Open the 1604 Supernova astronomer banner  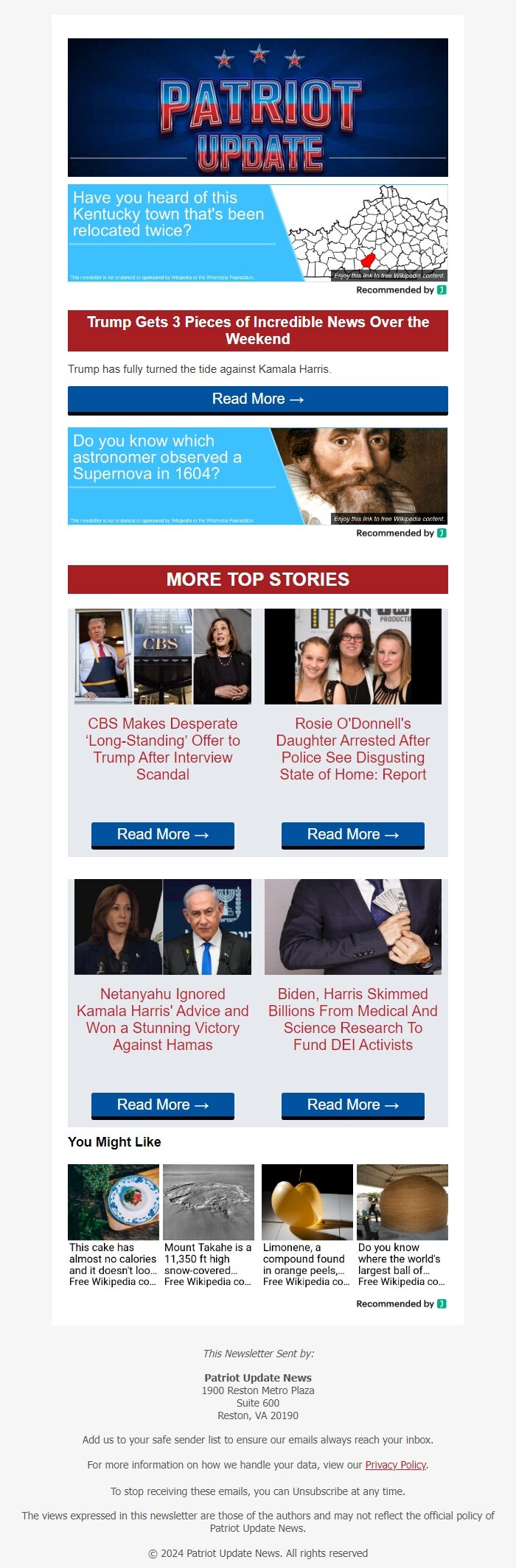click(x=257, y=476)
